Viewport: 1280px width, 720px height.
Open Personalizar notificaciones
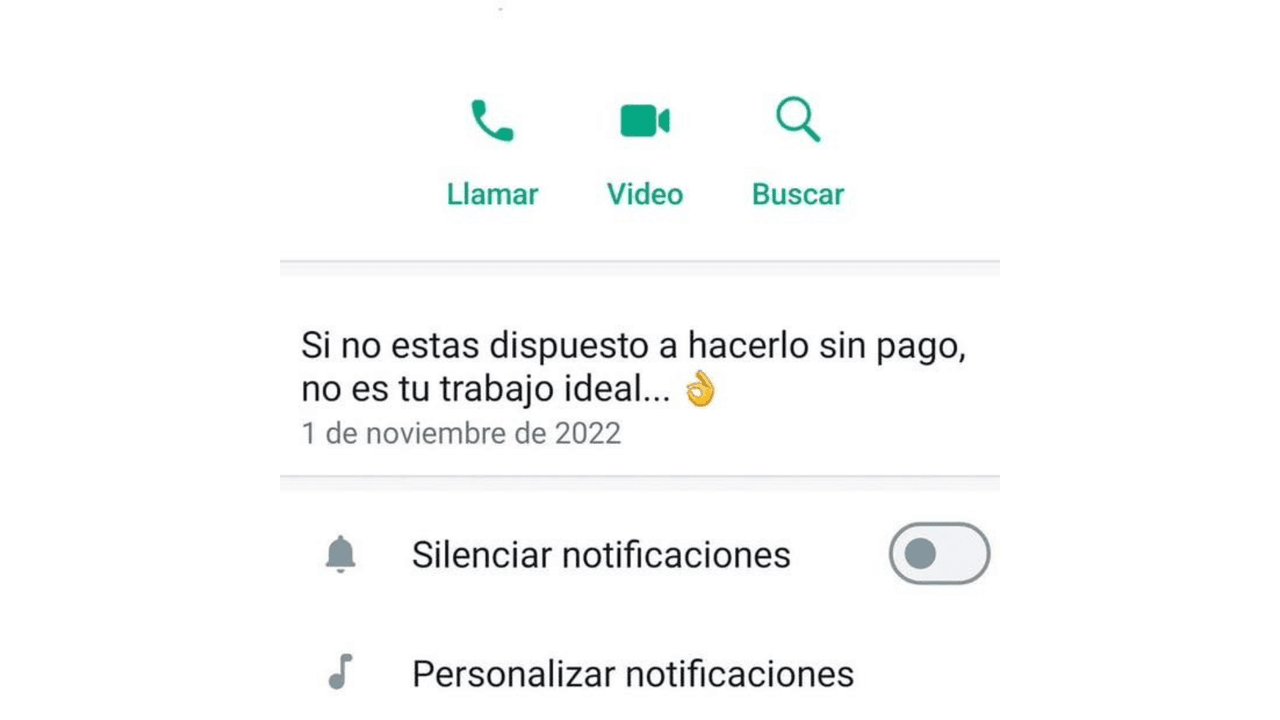(632, 674)
